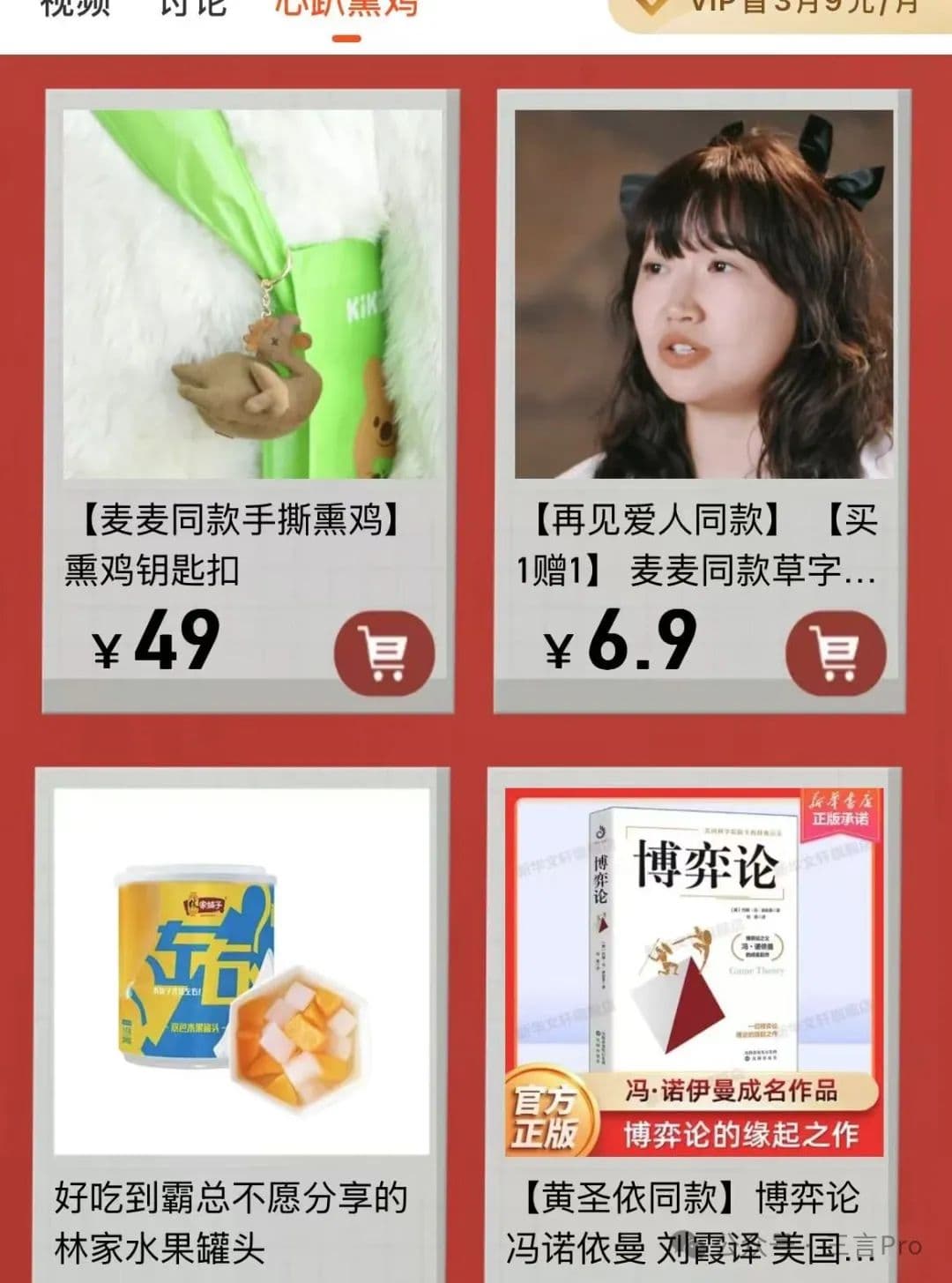Switch to the 视频 tab
The width and height of the screenshot is (952, 1283).
tap(76, 9)
